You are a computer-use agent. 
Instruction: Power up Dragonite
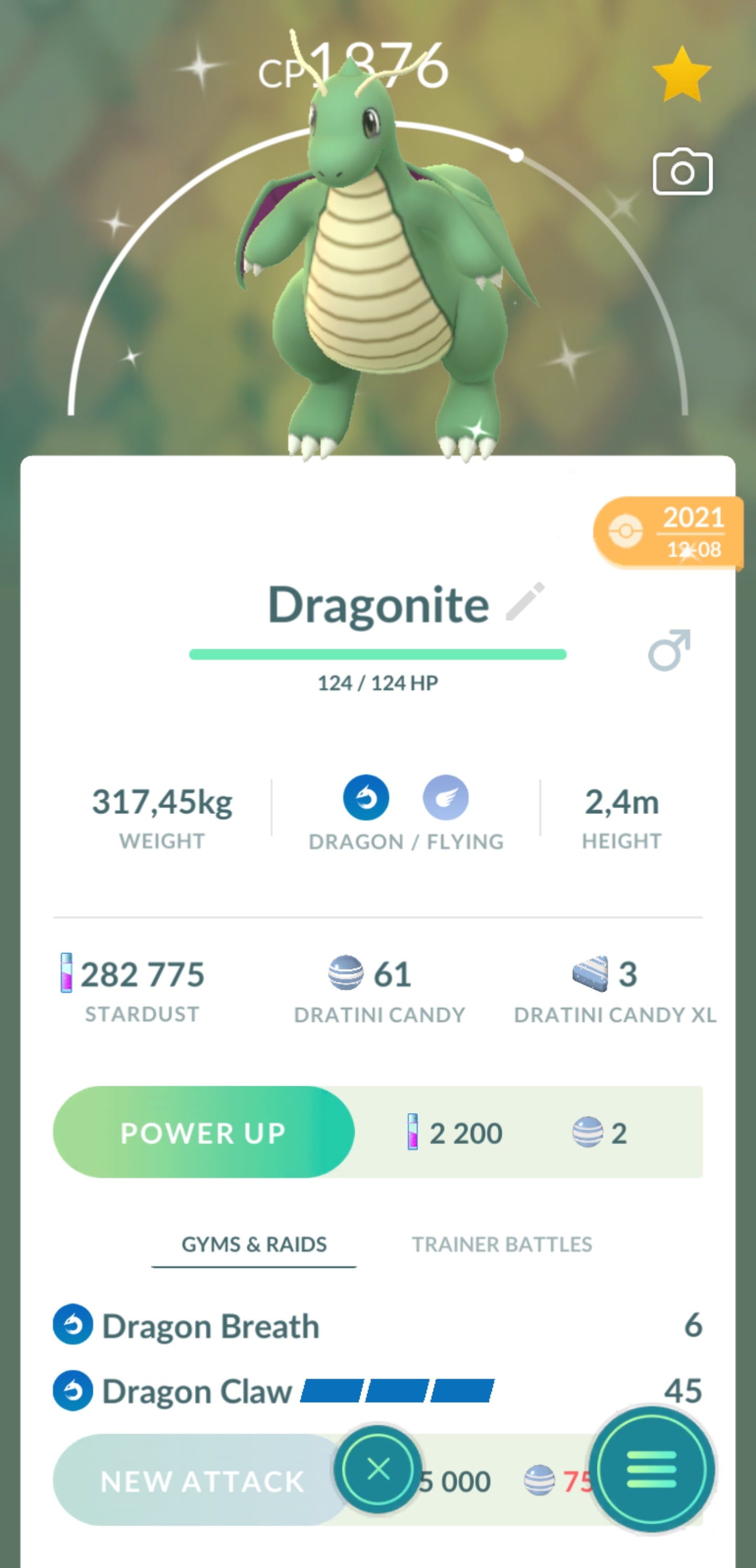click(204, 1133)
